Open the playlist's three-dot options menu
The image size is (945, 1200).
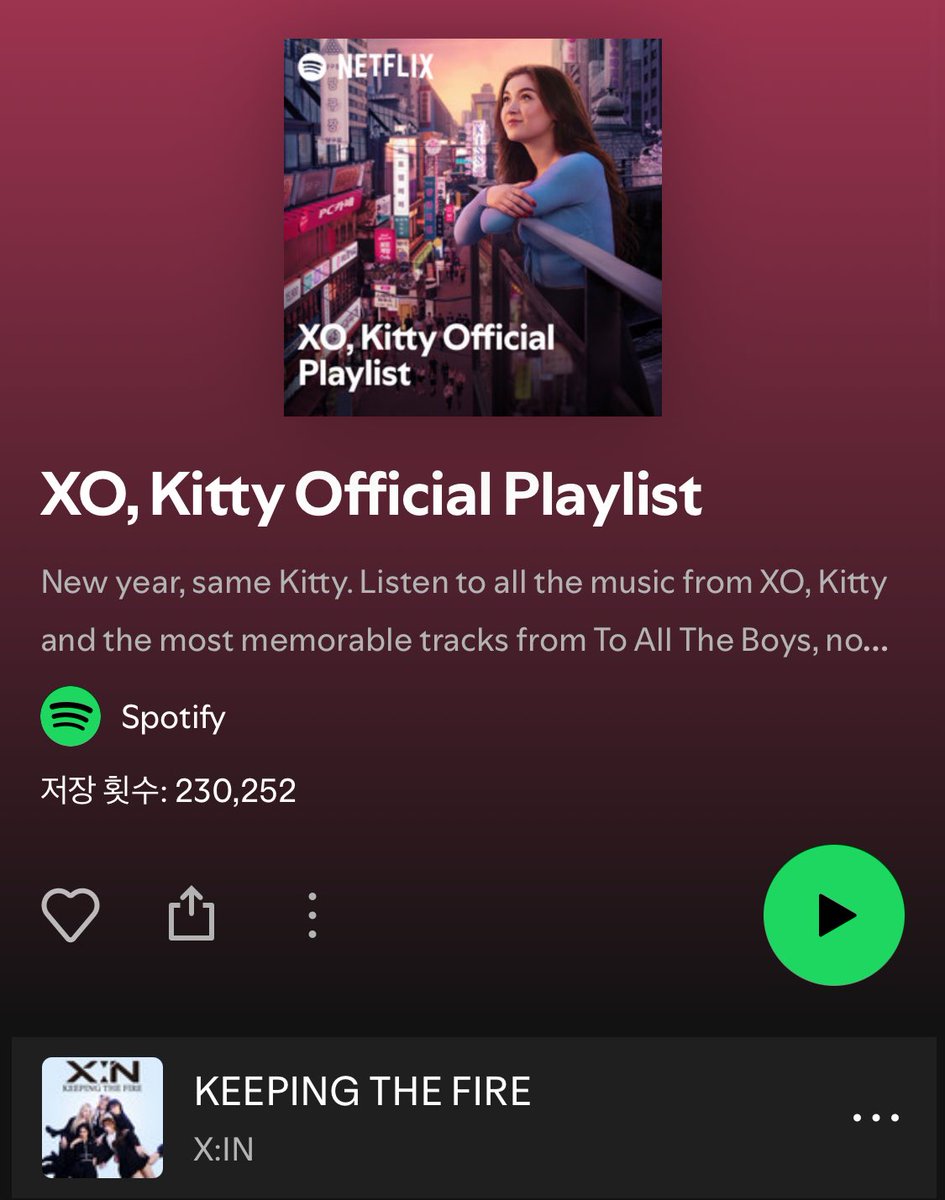pos(312,914)
